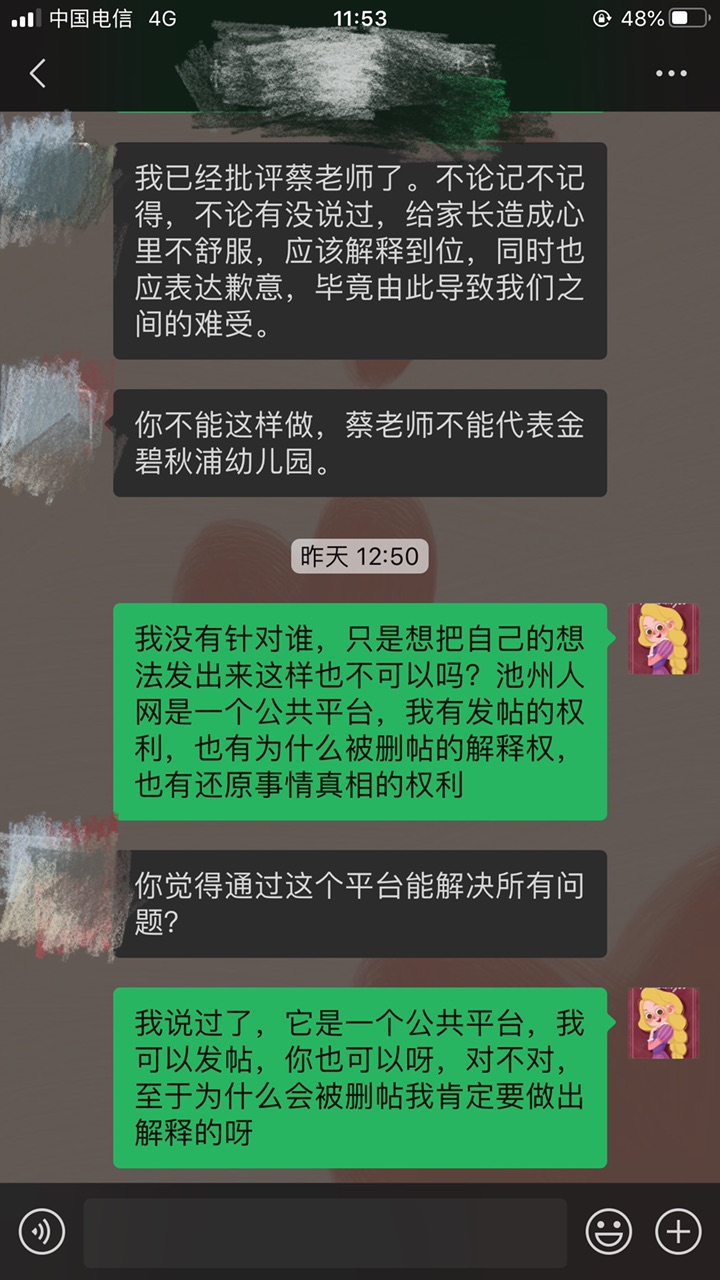Focus the message text field

325,1232
